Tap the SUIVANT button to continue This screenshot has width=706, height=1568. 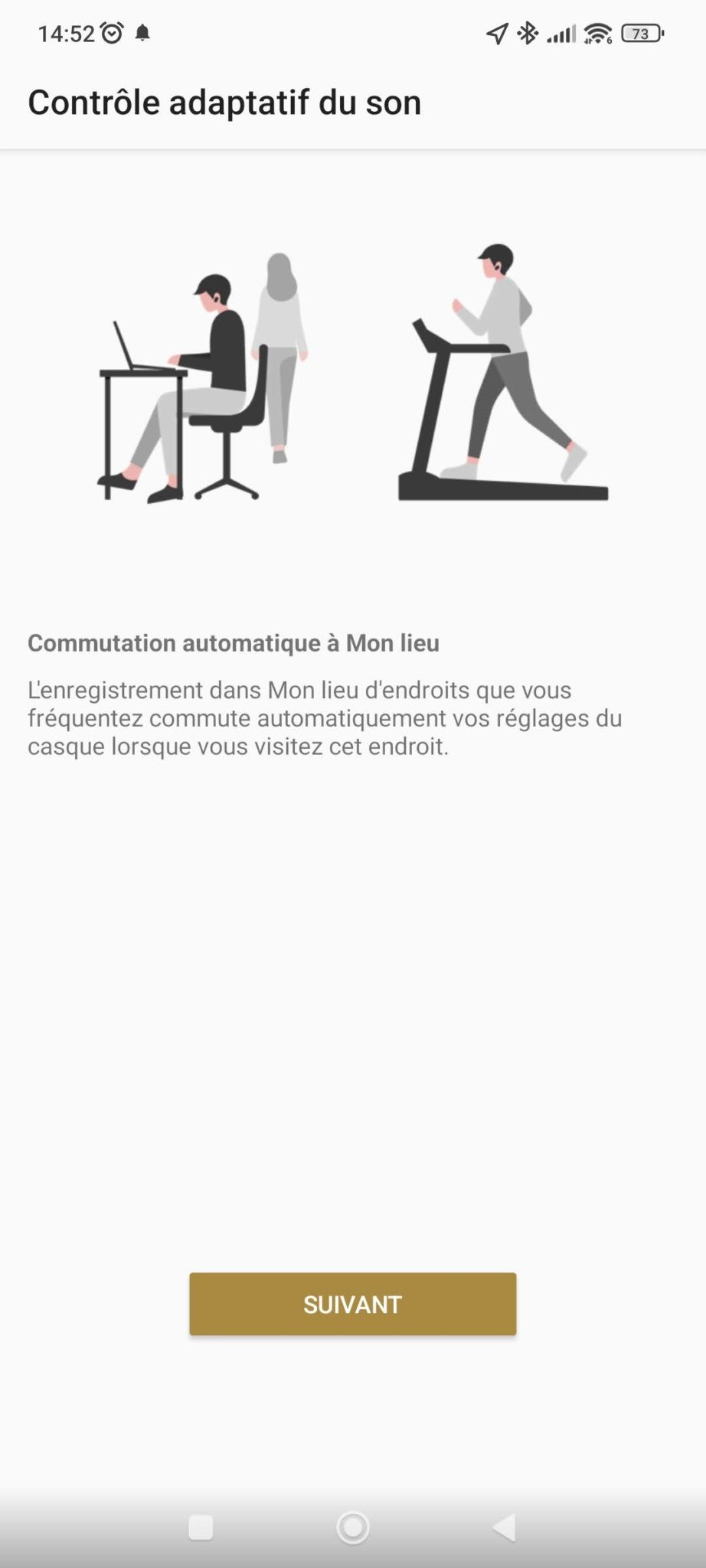coord(353,1304)
